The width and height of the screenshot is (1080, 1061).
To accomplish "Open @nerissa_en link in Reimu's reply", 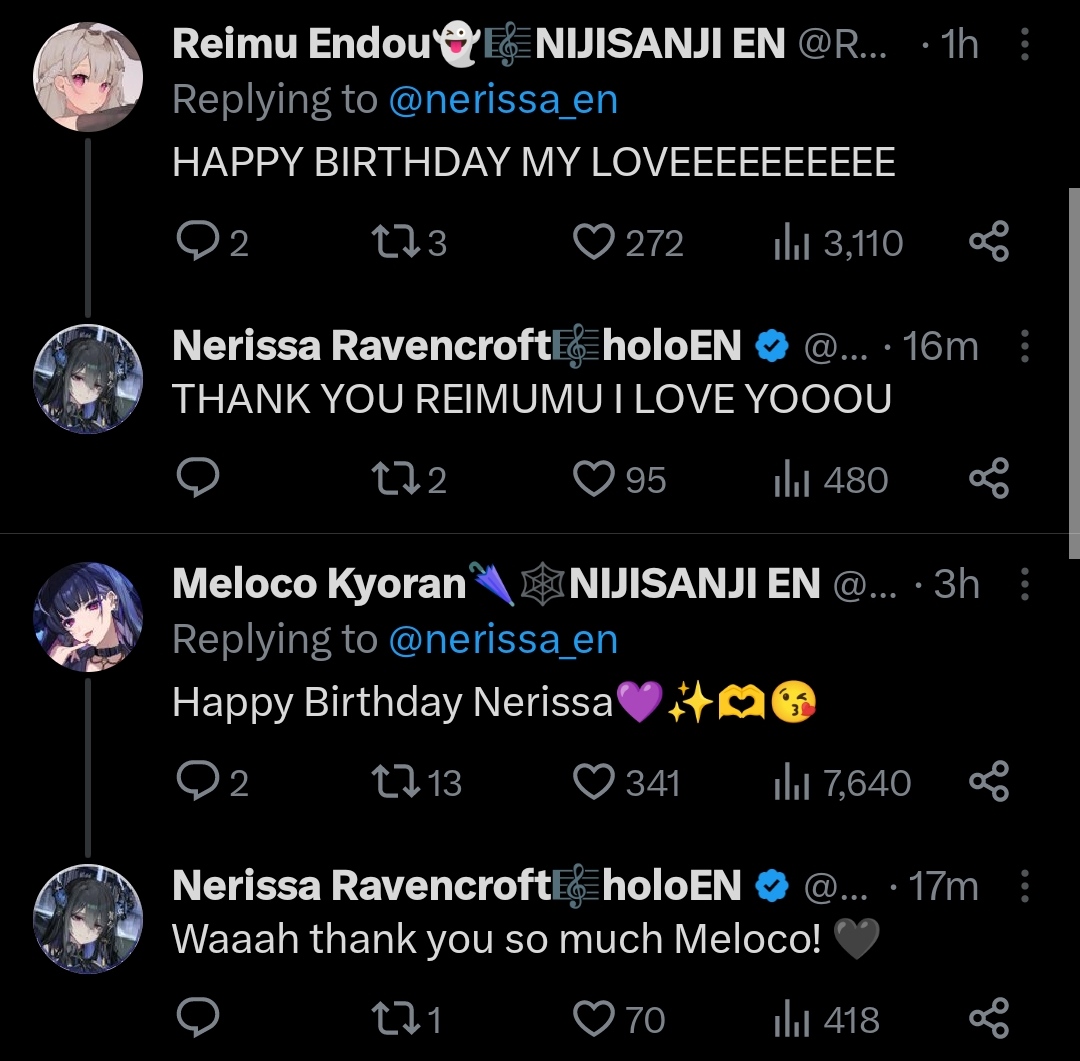I will 502,100.
